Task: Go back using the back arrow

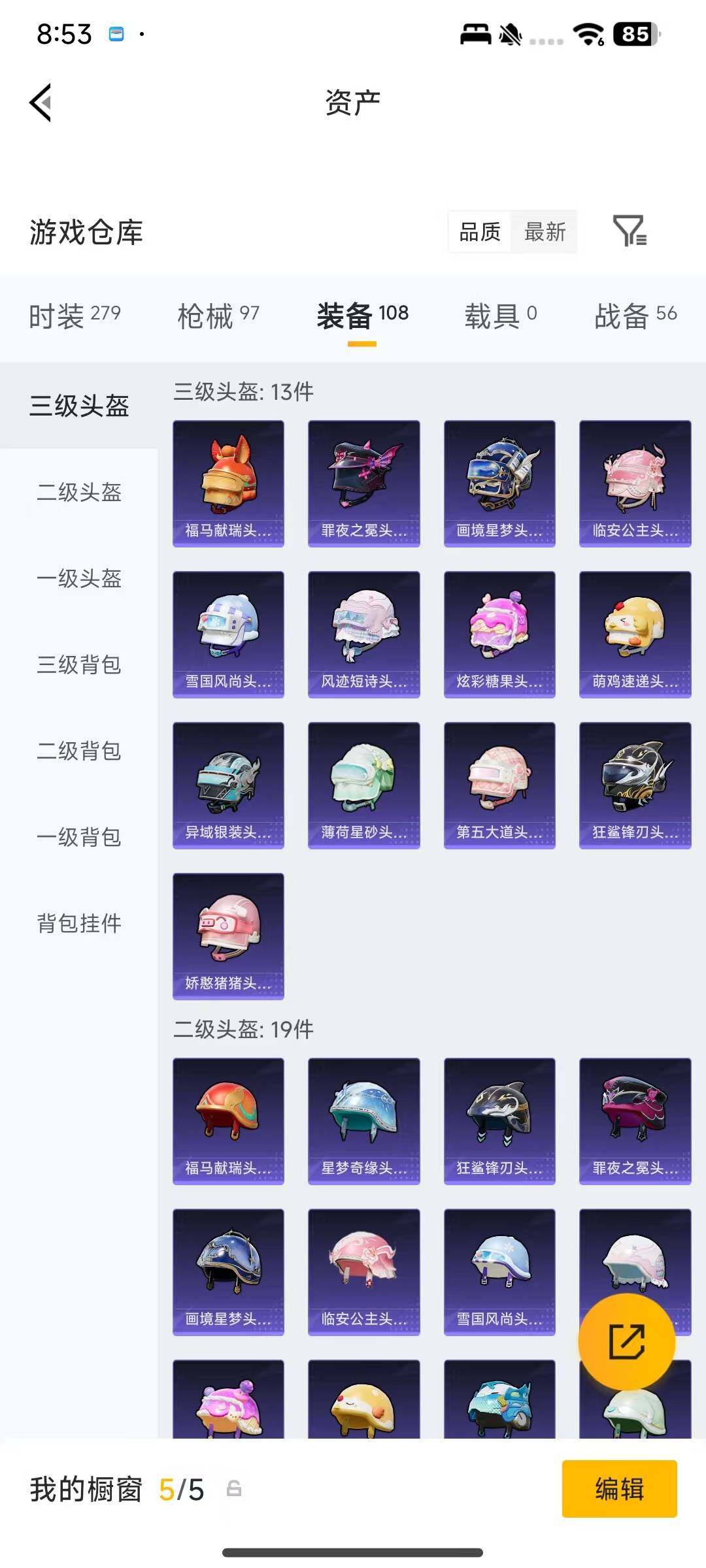Action: 39,101
